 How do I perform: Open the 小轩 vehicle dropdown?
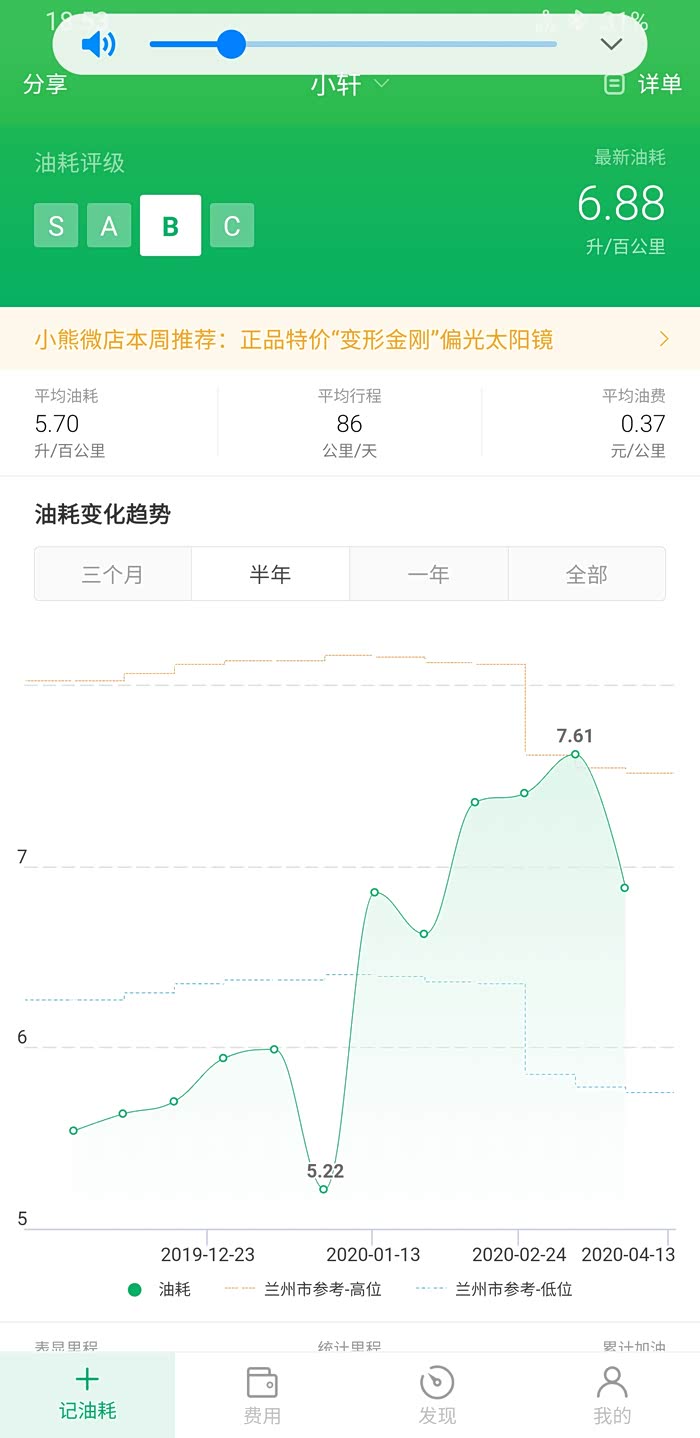349,84
